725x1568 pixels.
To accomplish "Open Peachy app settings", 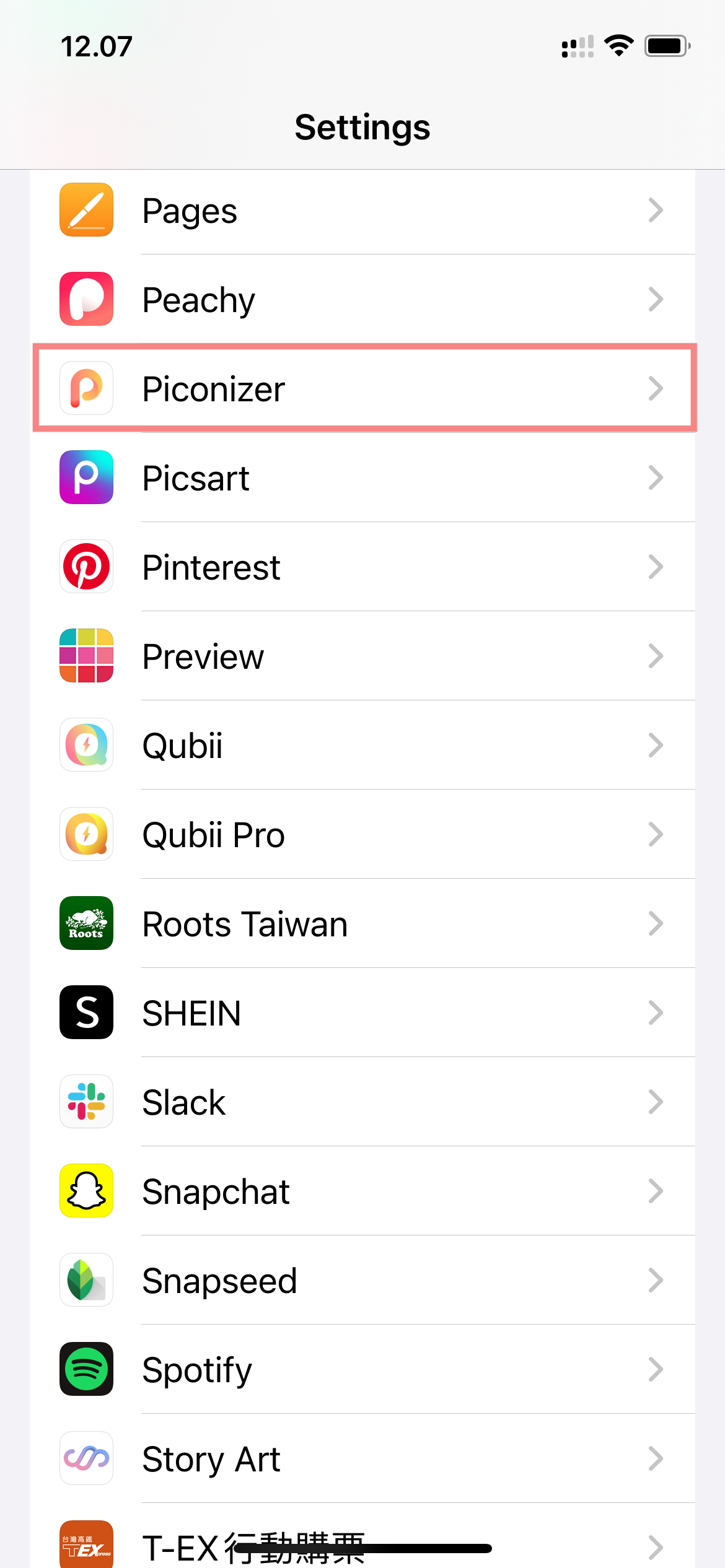I will coord(362,300).
